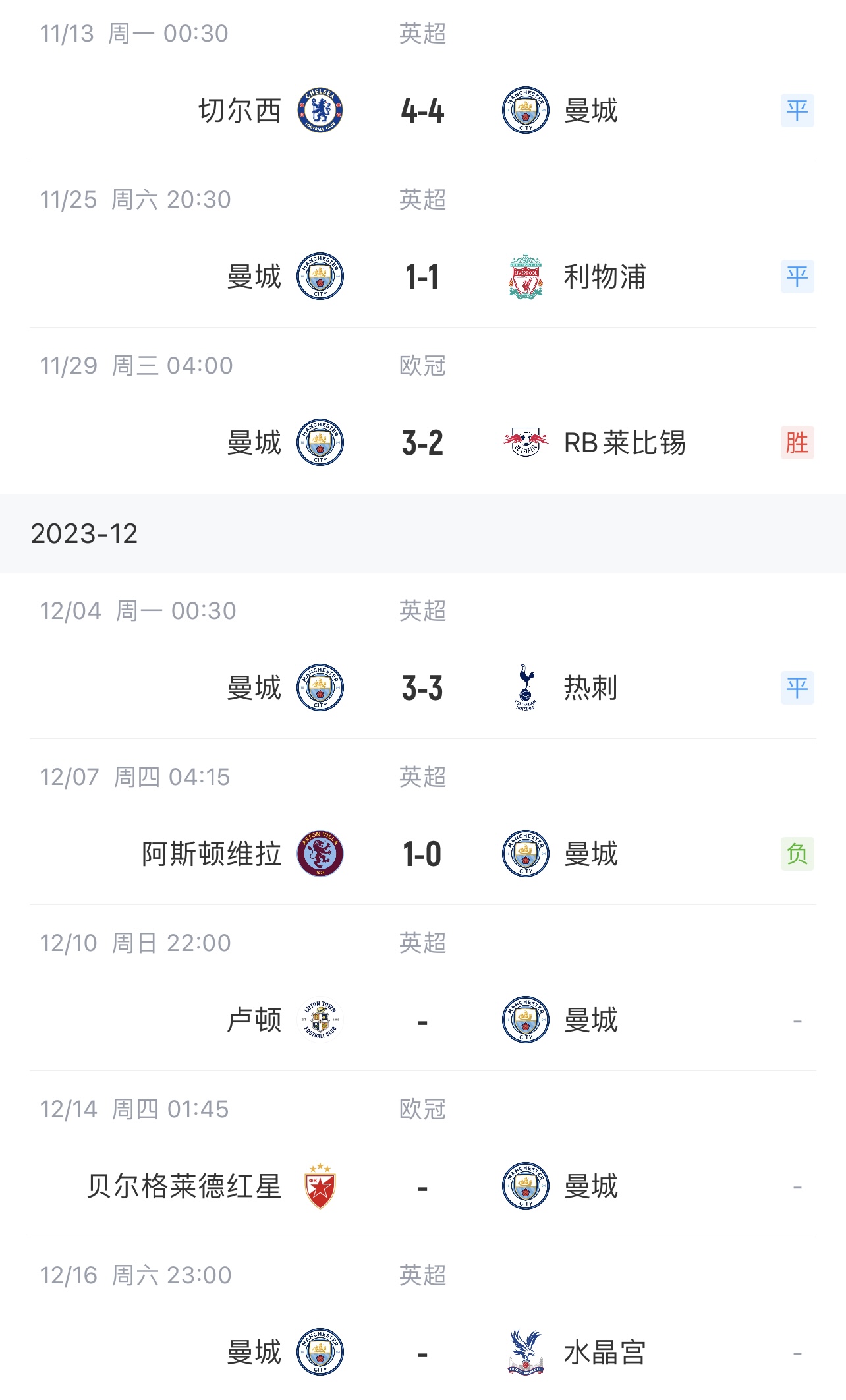This screenshot has width=846, height=1400.
Task: Open the 曼城 1-1 利物浦 match
Action: point(423,245)
